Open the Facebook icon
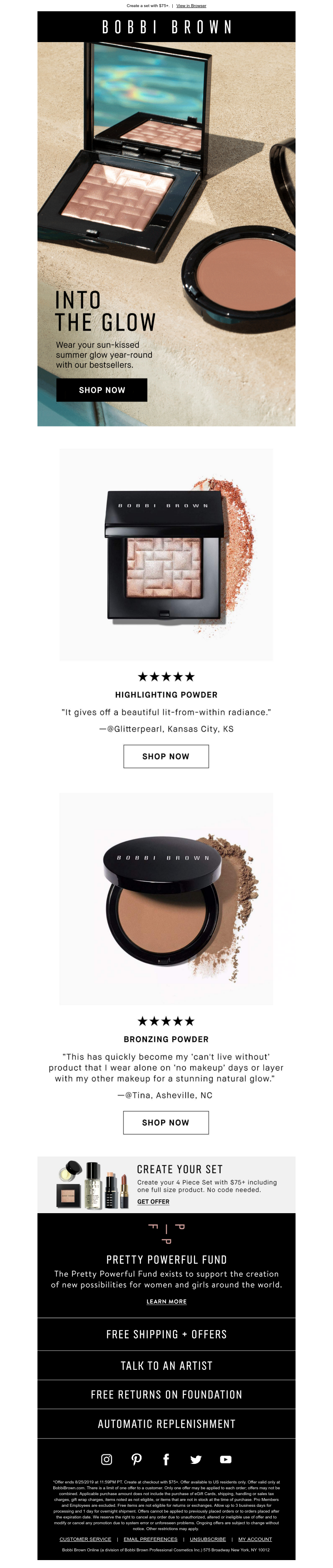The image size is (333, 1568). pos(166,1459)
